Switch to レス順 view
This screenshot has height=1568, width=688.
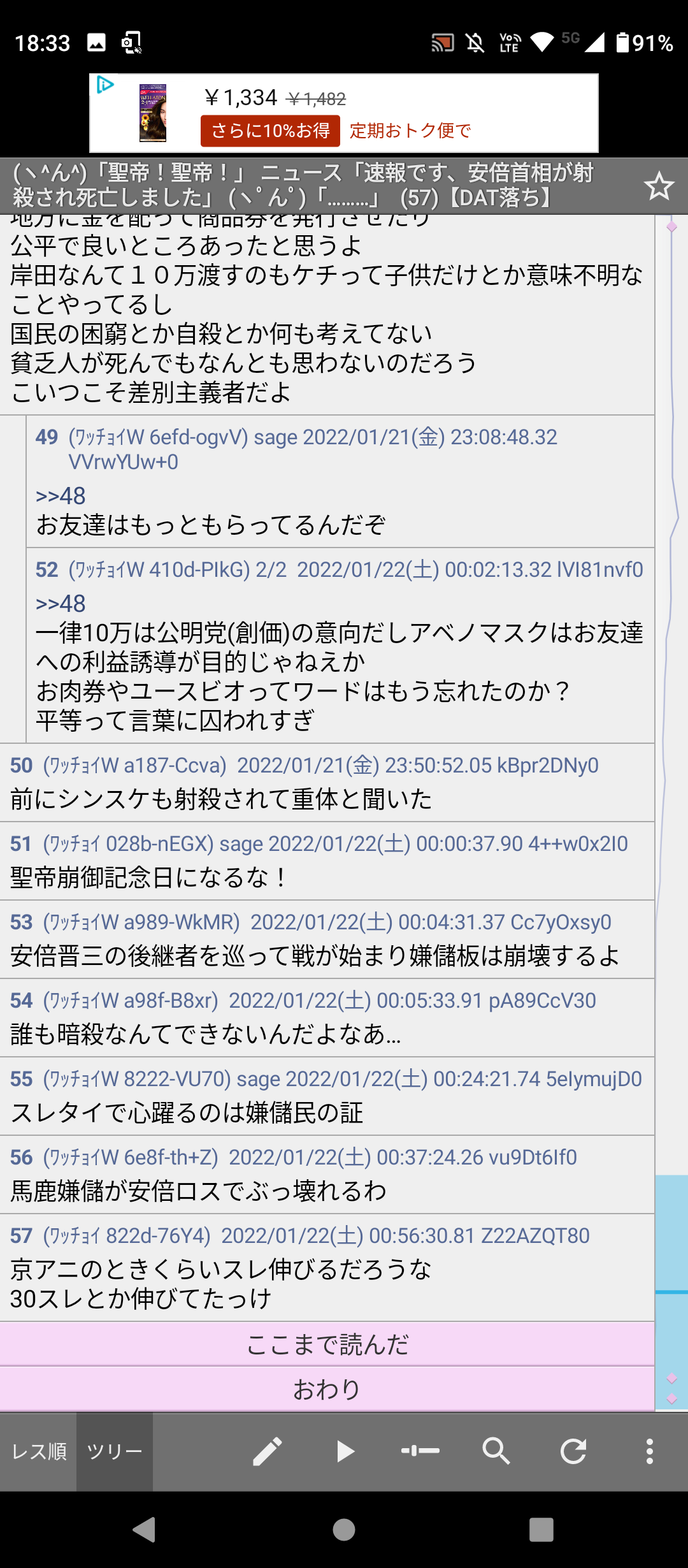[39, 1451]
